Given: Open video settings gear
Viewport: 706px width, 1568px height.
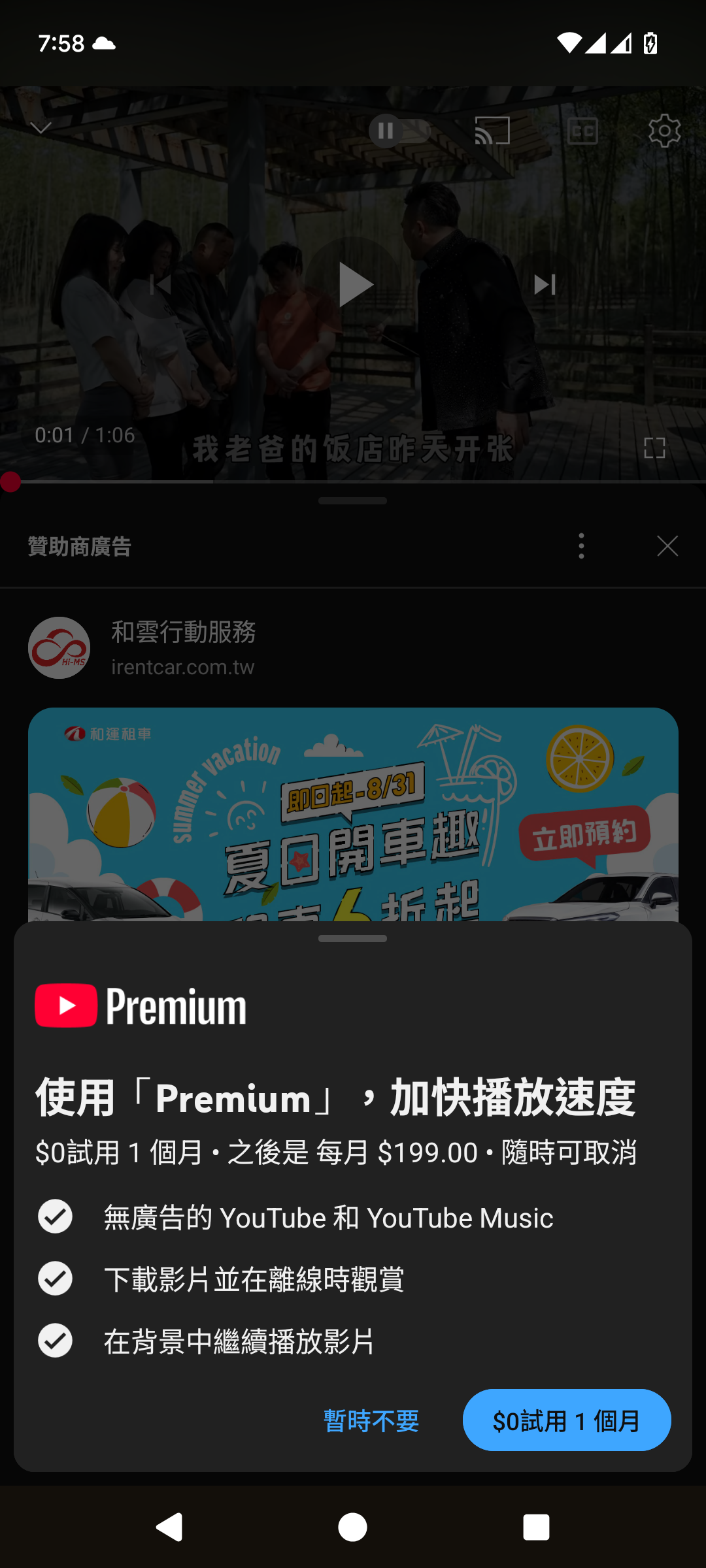Looking at the screenshot, I should pyautogui.click(x=664, y=131).
